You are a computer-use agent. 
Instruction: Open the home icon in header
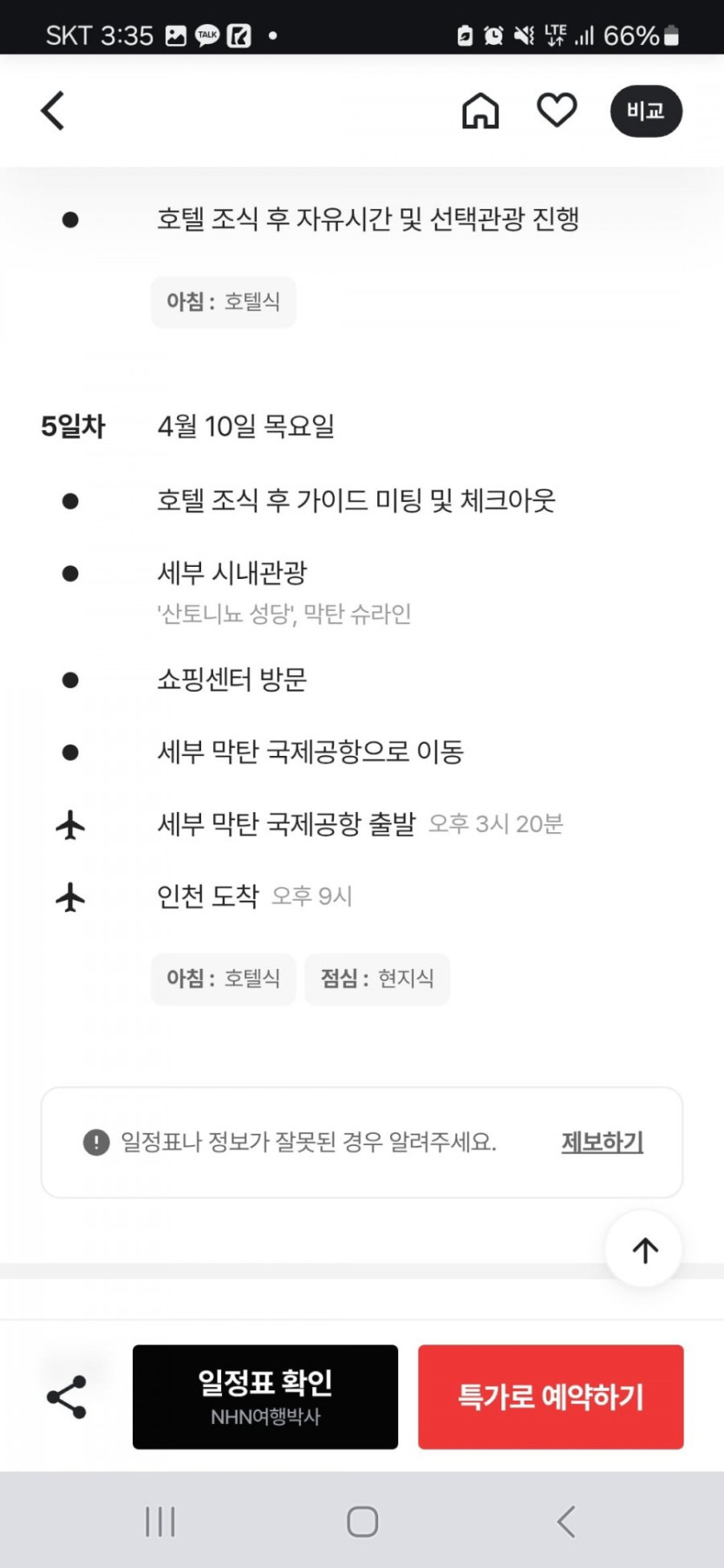(480, 111)
